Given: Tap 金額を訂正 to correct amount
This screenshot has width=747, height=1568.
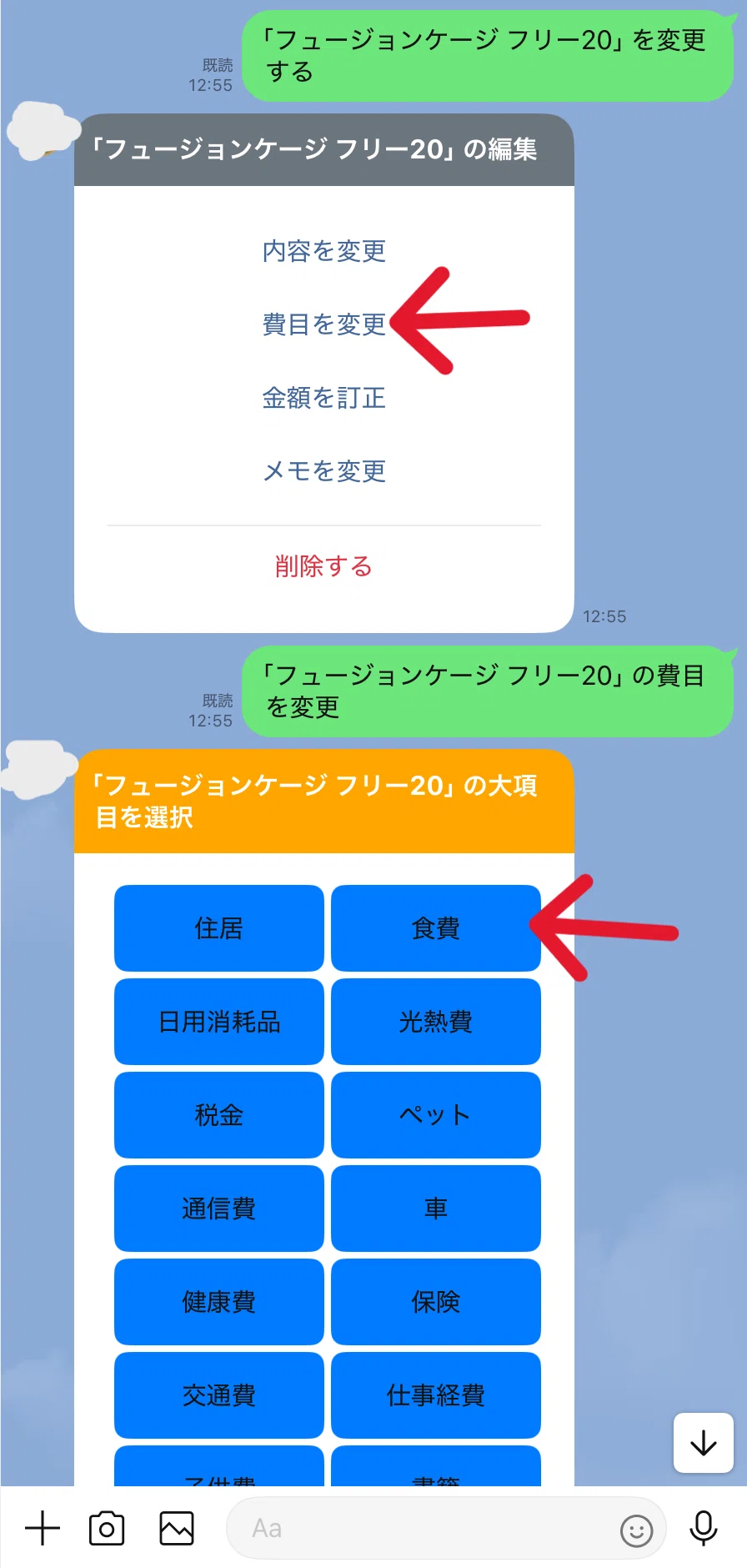Looking at the screenshot, I should tap(324, 398).
